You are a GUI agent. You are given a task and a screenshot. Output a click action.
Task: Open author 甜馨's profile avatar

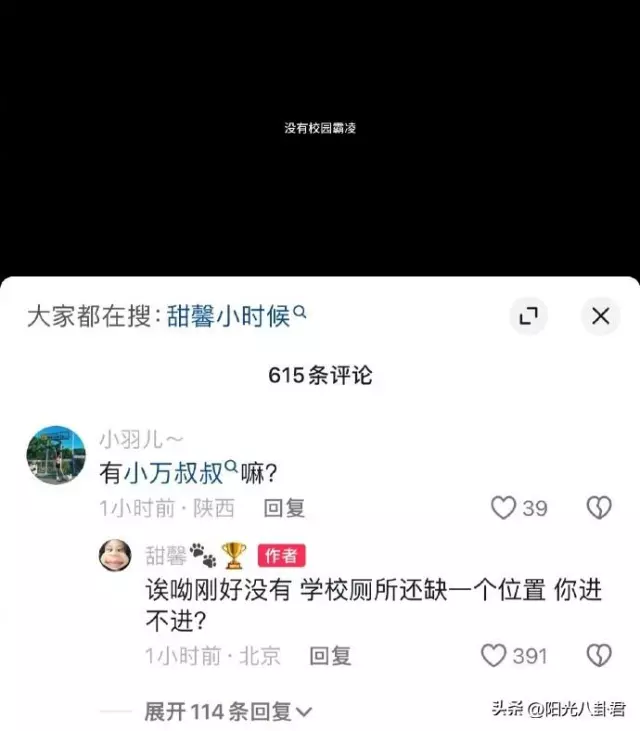coord(116,555)
